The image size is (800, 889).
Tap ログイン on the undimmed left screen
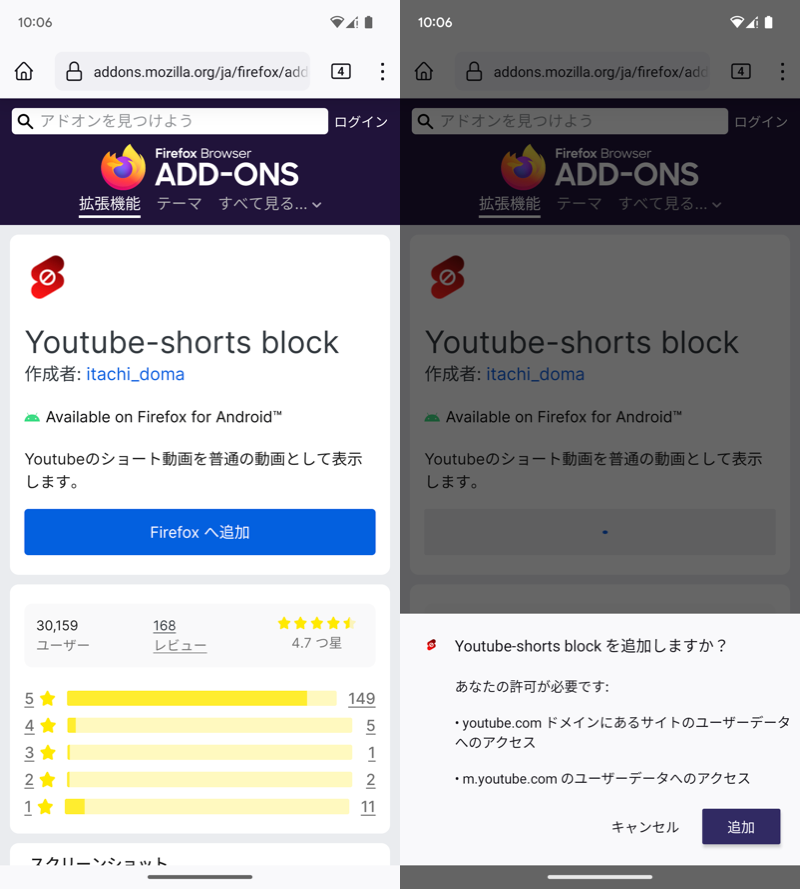pos(360,121)
